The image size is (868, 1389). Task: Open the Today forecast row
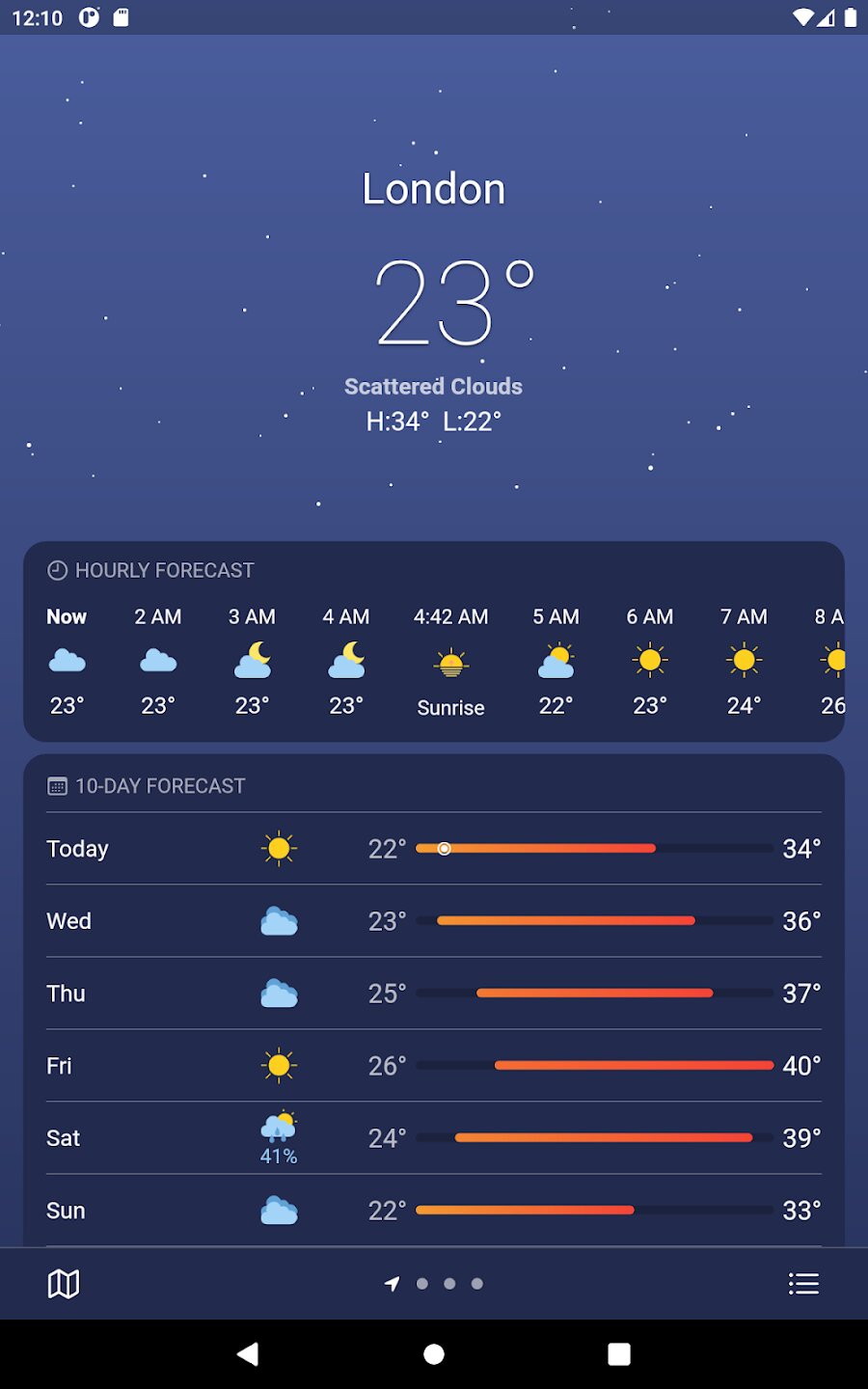pyautogui.click(x=434, y=849)
